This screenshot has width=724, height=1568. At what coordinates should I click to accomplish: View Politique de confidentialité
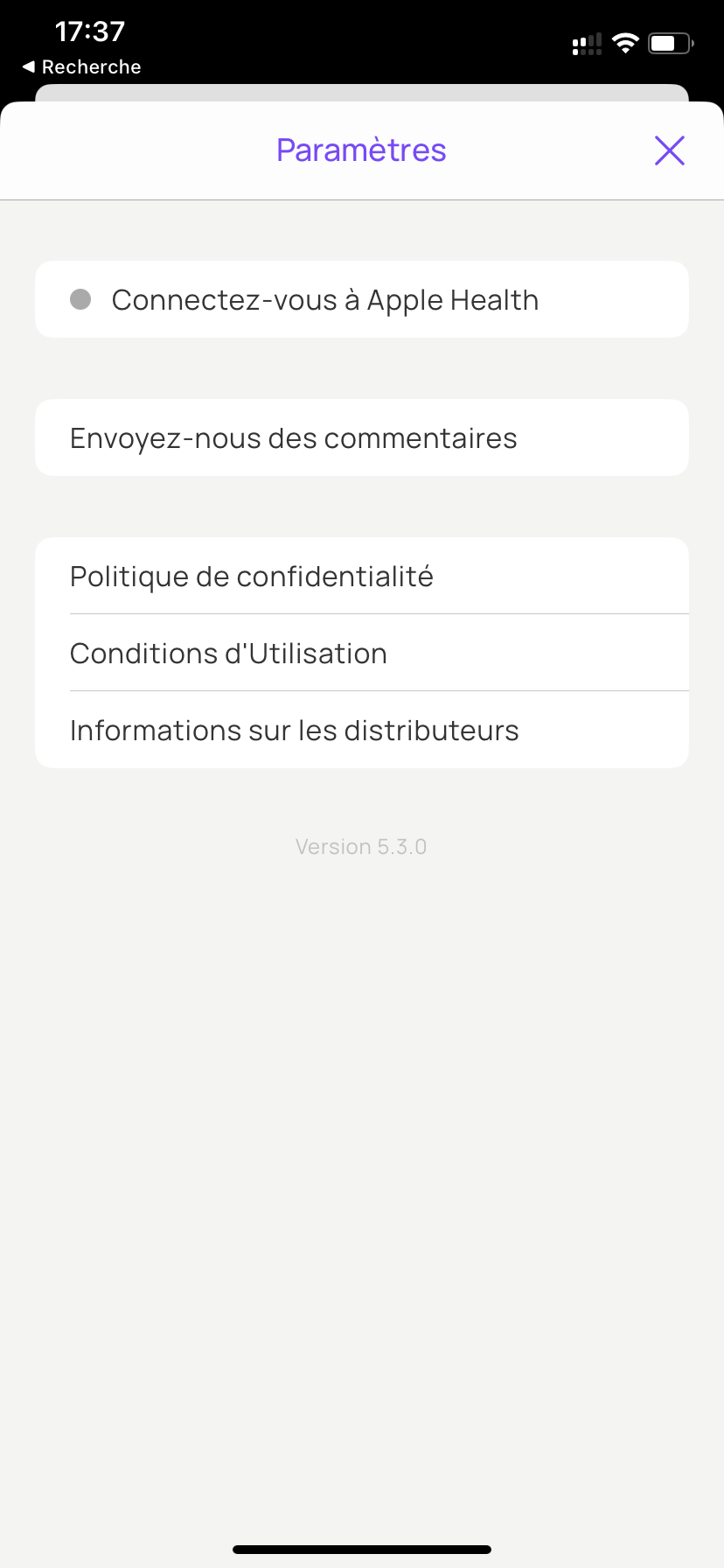362,576
